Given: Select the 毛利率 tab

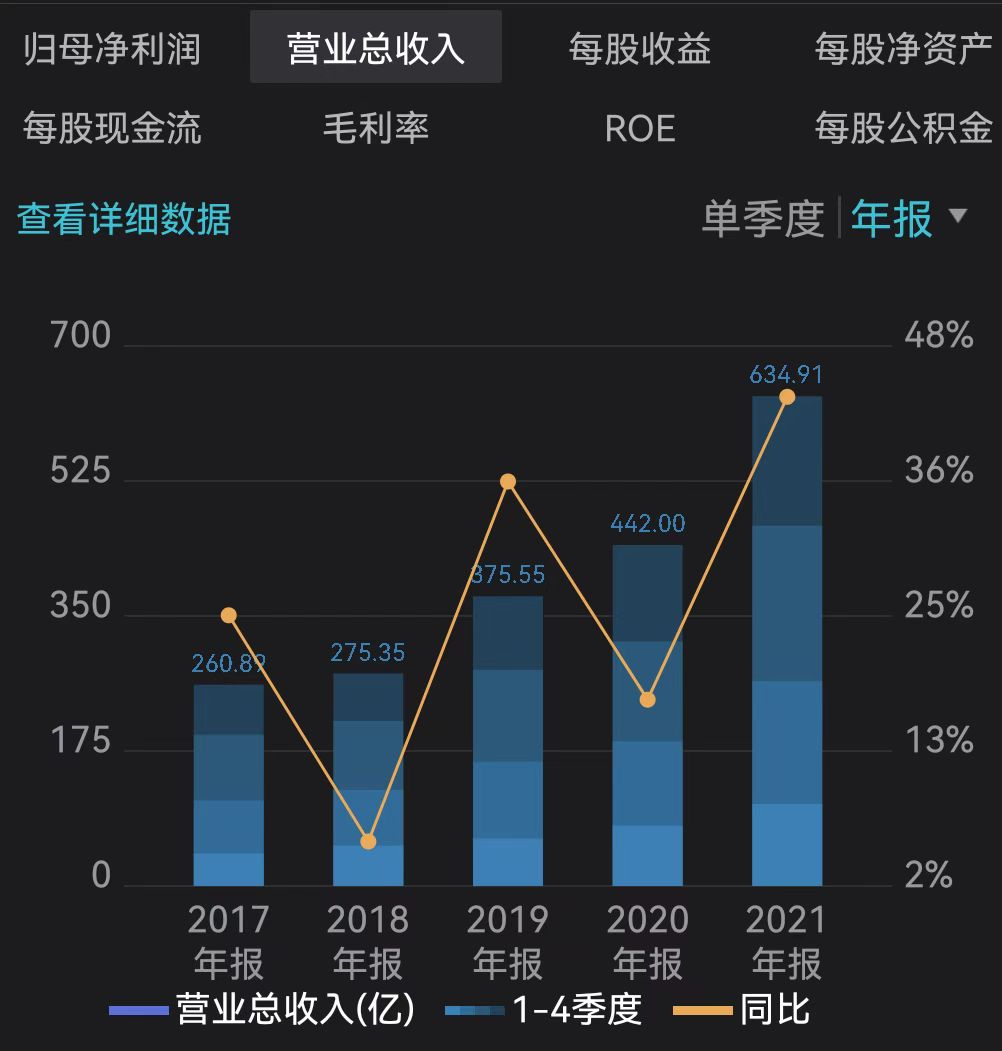Looking at the screenshot, I should click(x=376, y=128).
